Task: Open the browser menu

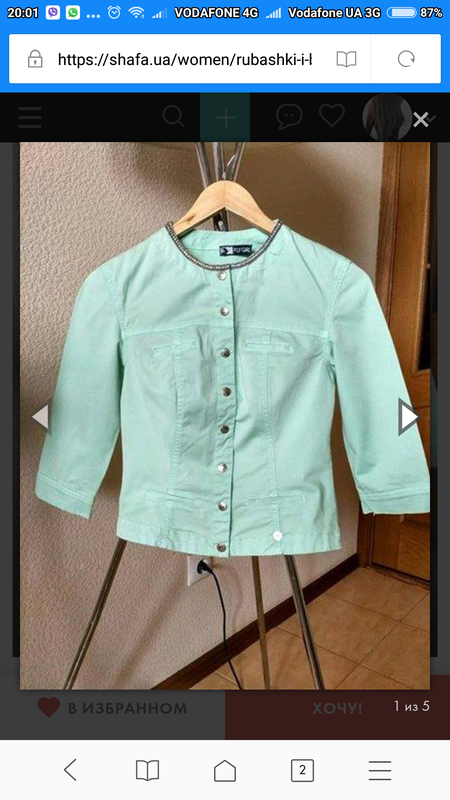Action: point(380,770)
